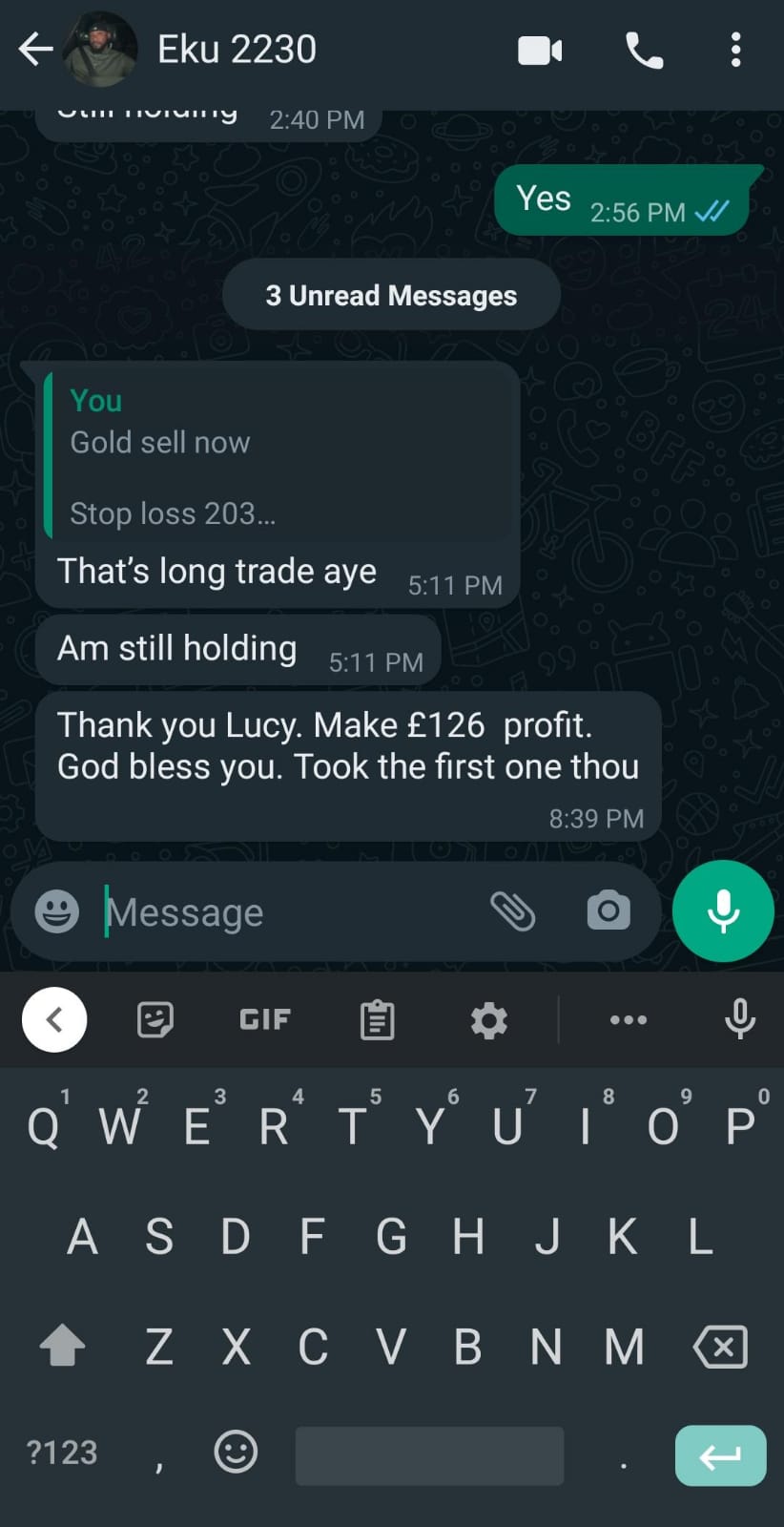Record a voice message with green mic
The image size is (784, 1527).
point(722,911)
